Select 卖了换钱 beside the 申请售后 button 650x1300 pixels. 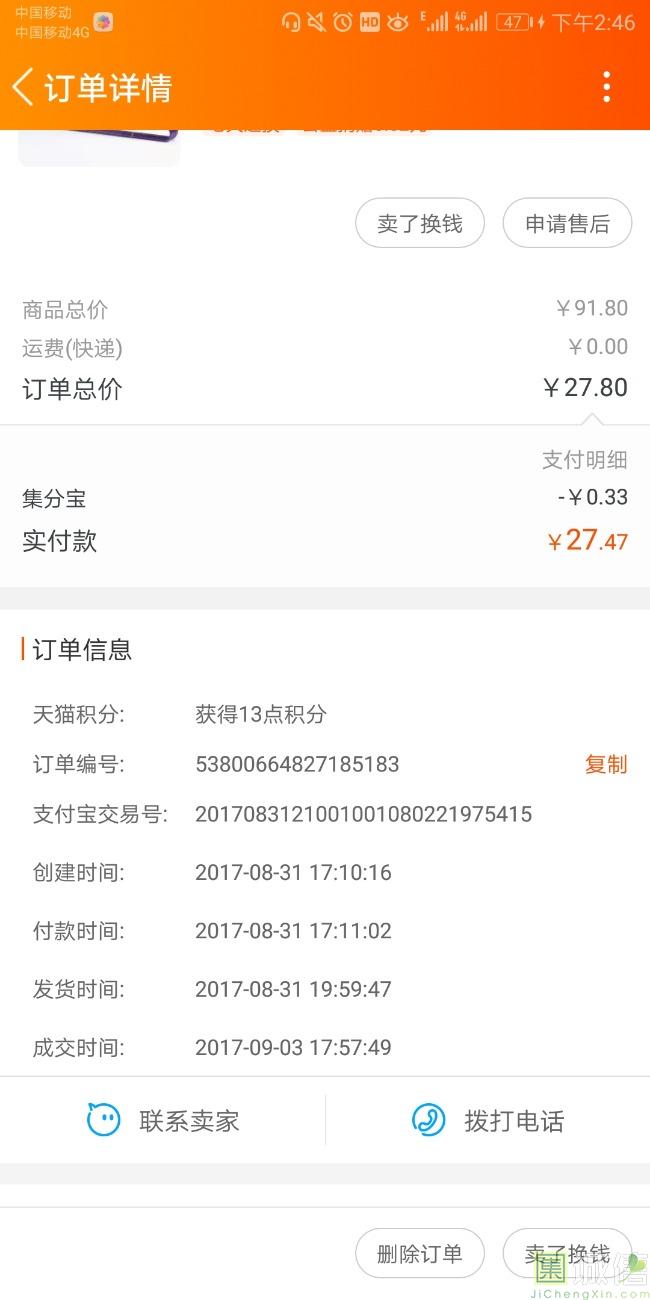(x=420, y=223)
